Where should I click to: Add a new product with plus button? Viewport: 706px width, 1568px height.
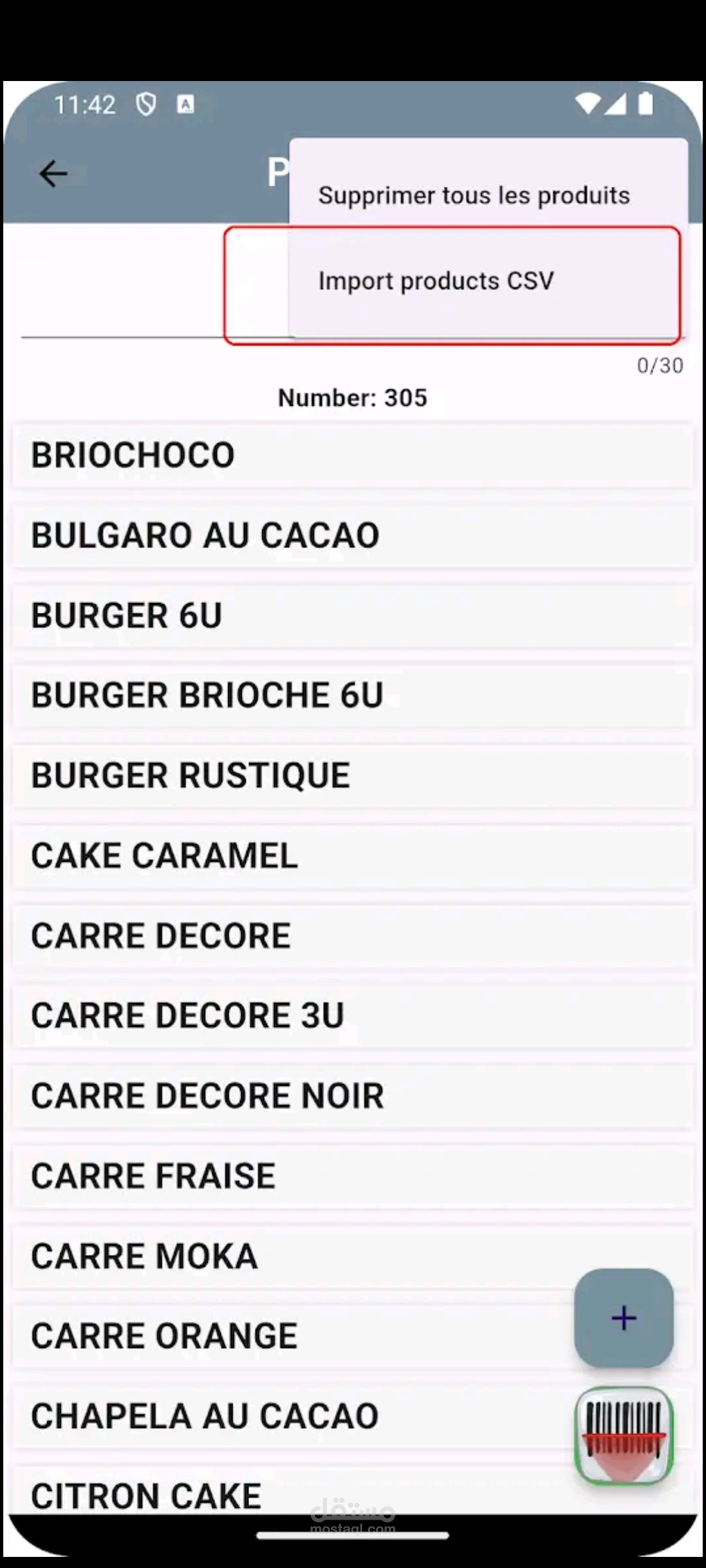pos(624,1318)
